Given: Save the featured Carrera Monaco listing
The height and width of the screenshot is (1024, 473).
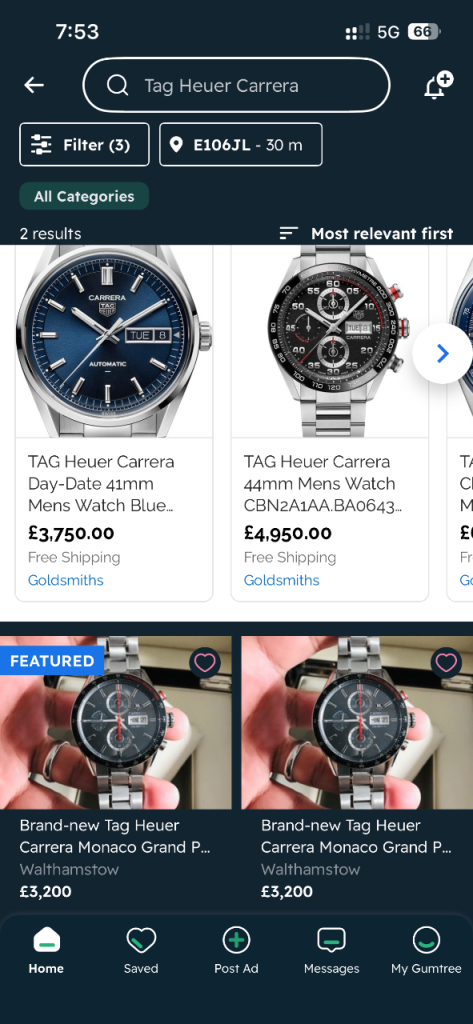Looking at the screenshot, I should pos(204,663).
